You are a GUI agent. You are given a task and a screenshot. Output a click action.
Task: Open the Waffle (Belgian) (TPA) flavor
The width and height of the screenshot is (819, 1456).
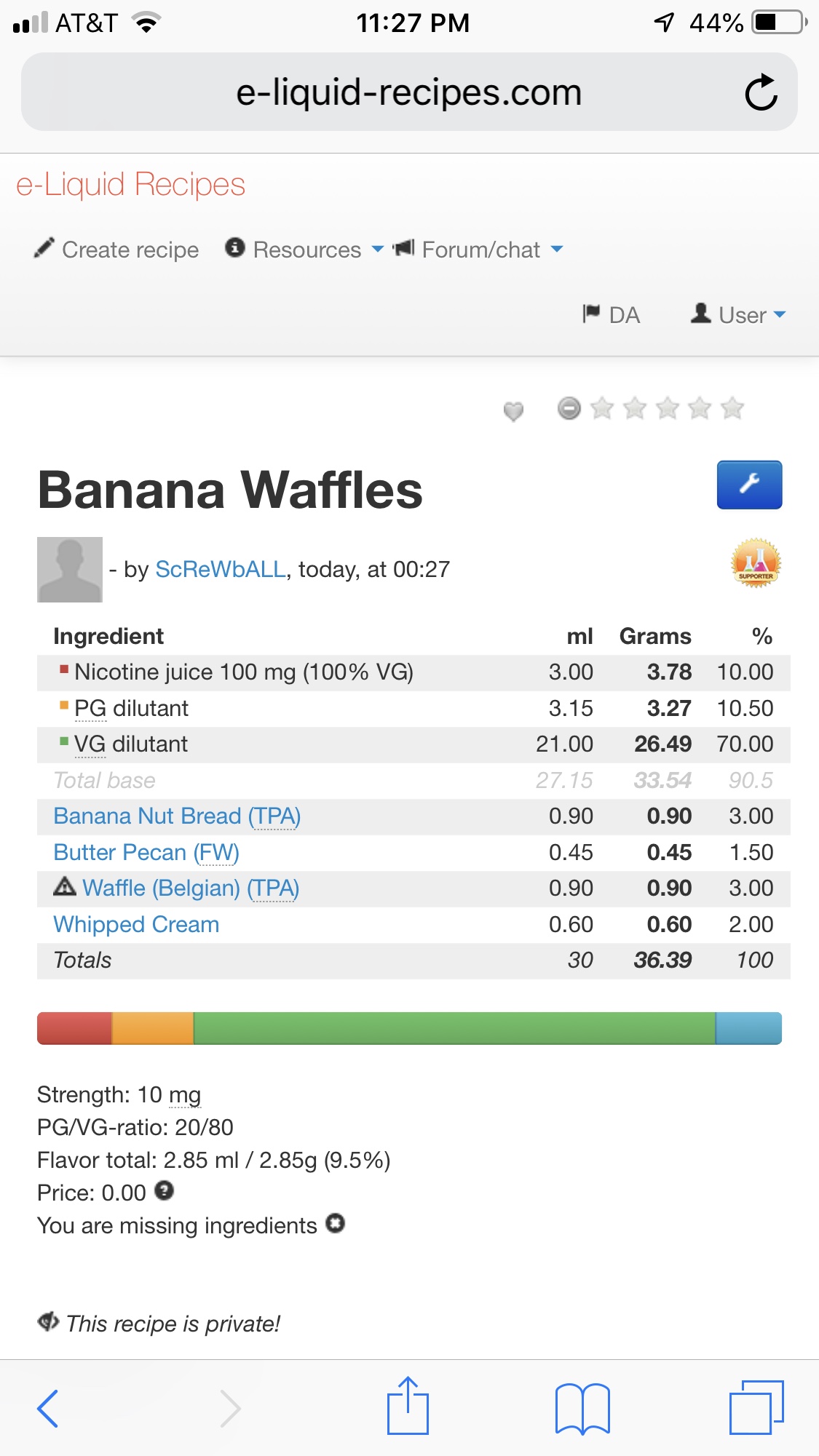point(191,888)
